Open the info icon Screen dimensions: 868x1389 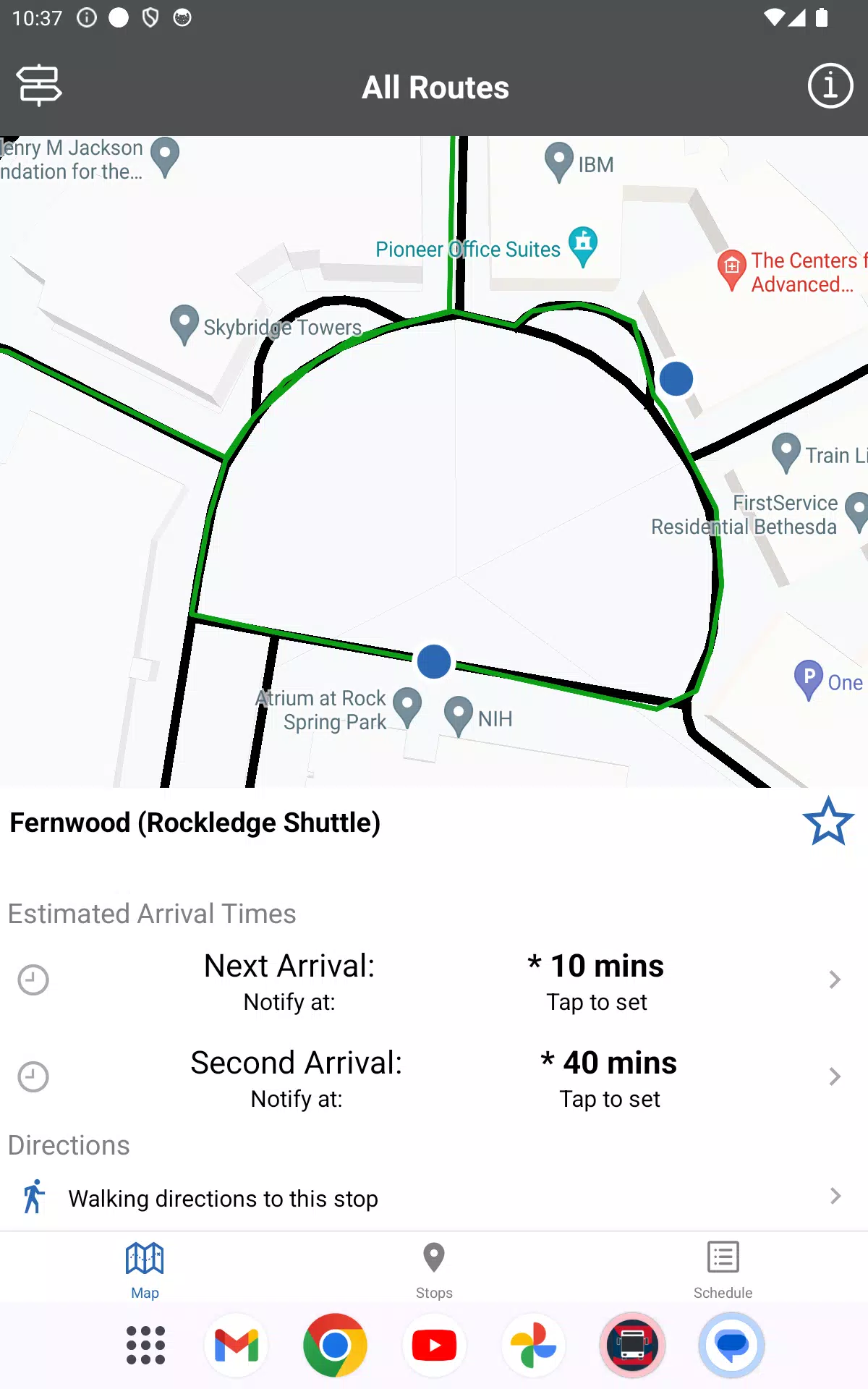830,85
